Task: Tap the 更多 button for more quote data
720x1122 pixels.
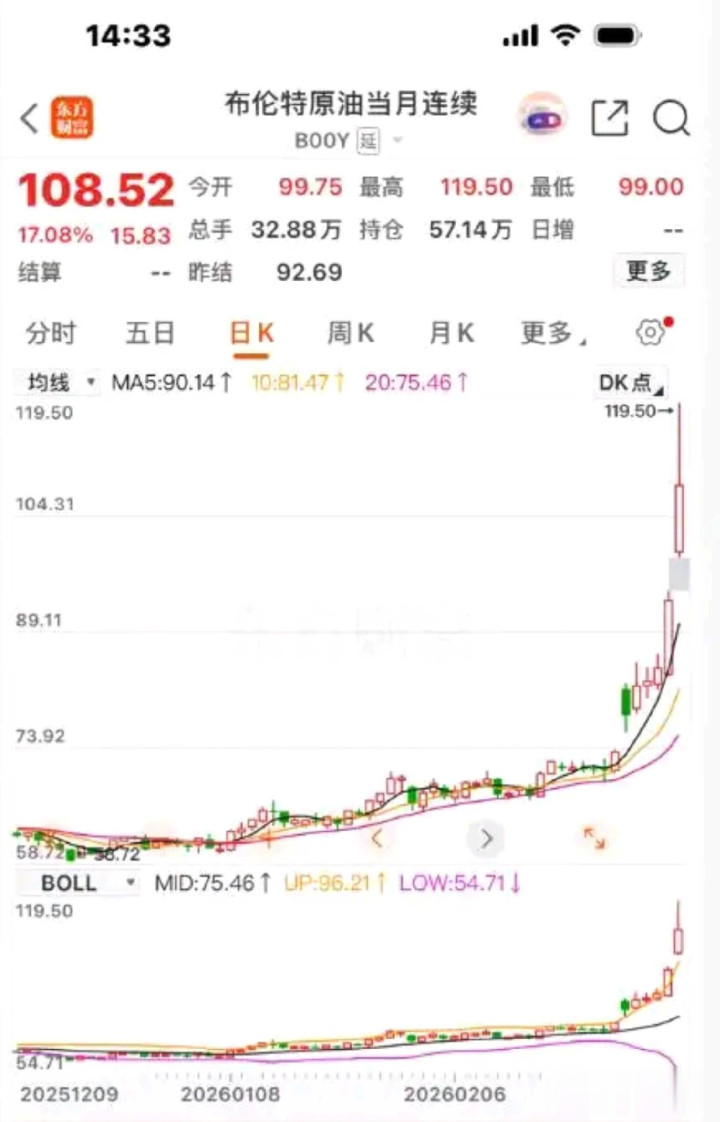Action: point(649,270)
